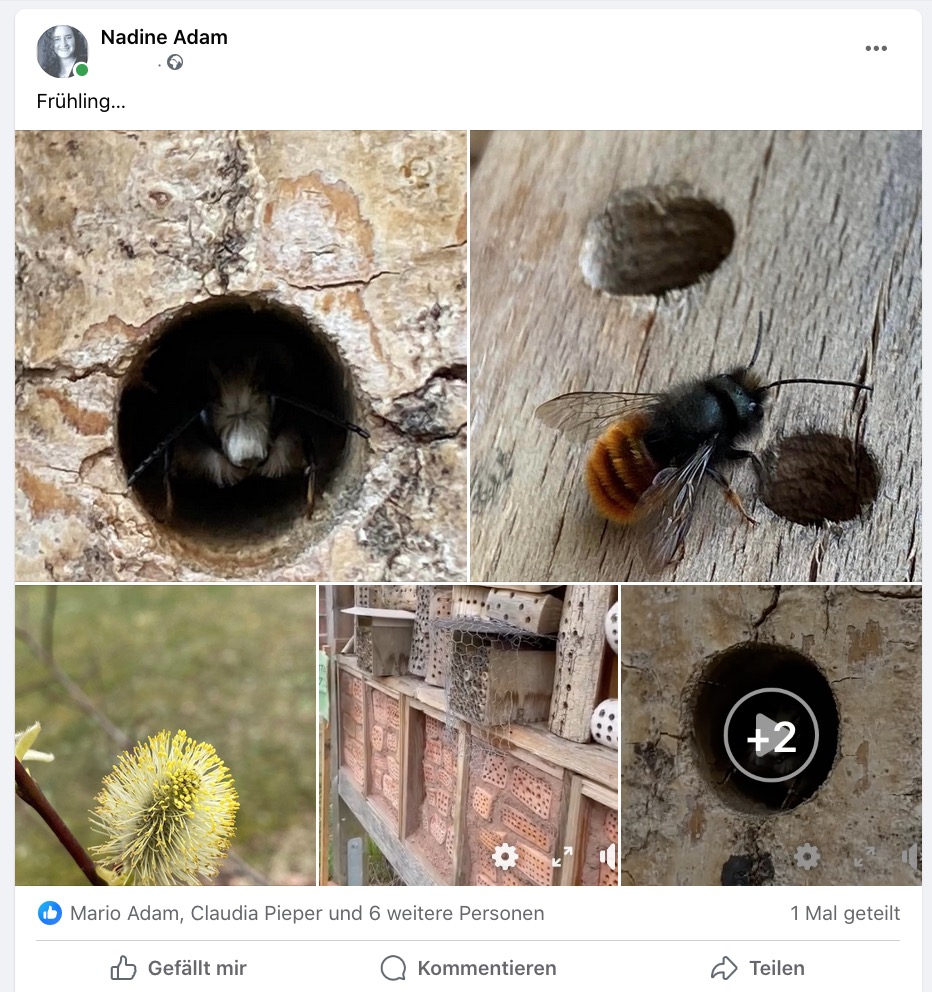
Task: Expand the insect hotel video fullscreen
Action: (562, 856)
